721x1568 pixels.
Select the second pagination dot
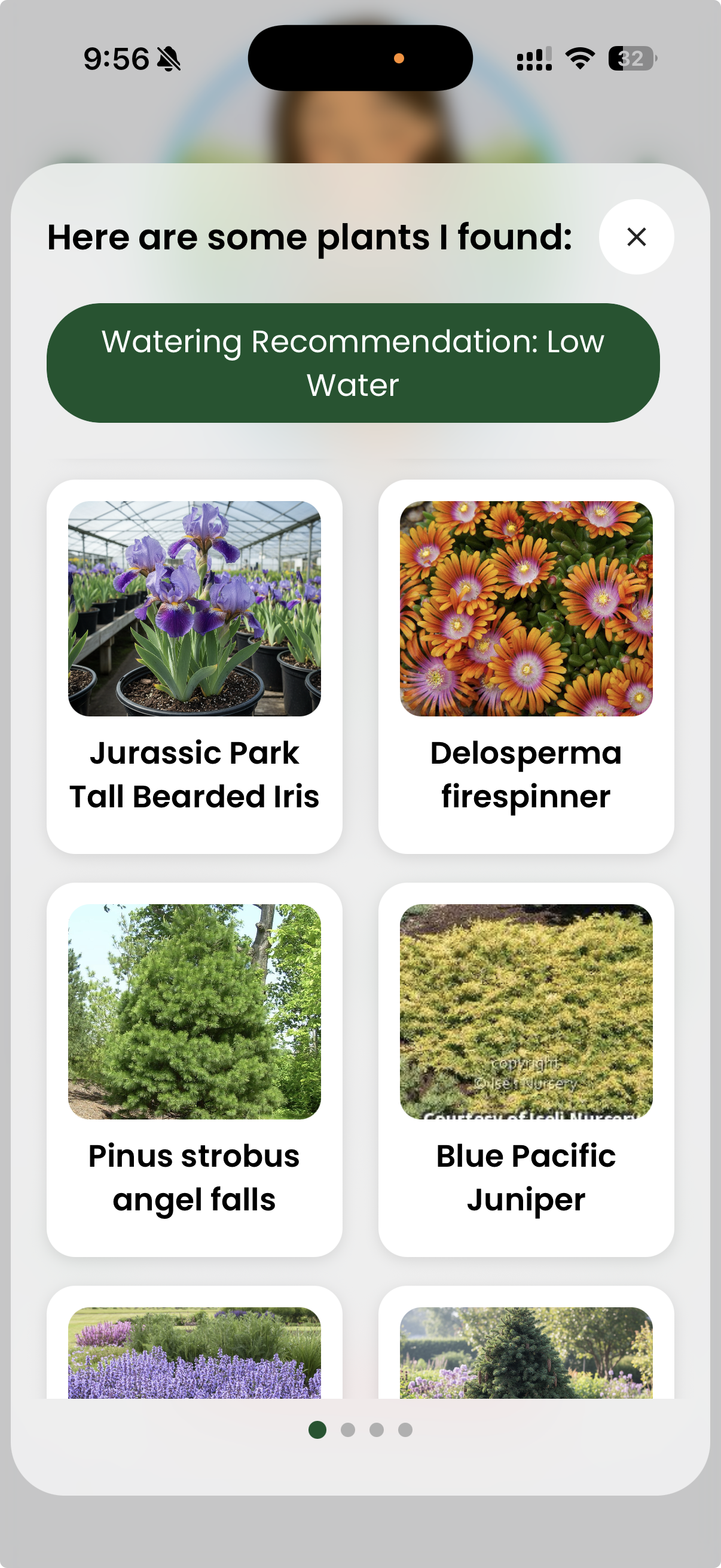(347, 1430)
